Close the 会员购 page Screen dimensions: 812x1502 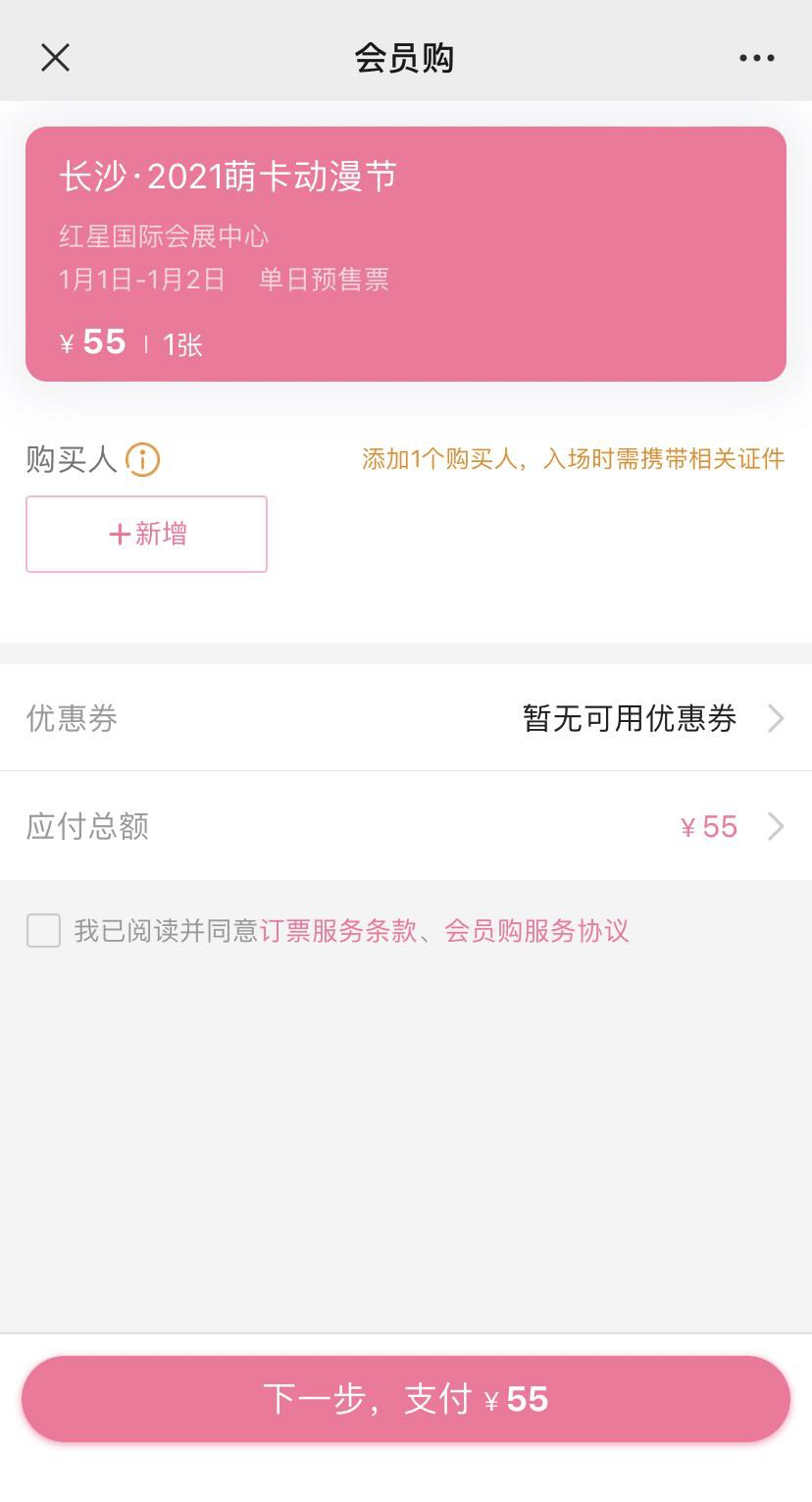tap(55, 58)
